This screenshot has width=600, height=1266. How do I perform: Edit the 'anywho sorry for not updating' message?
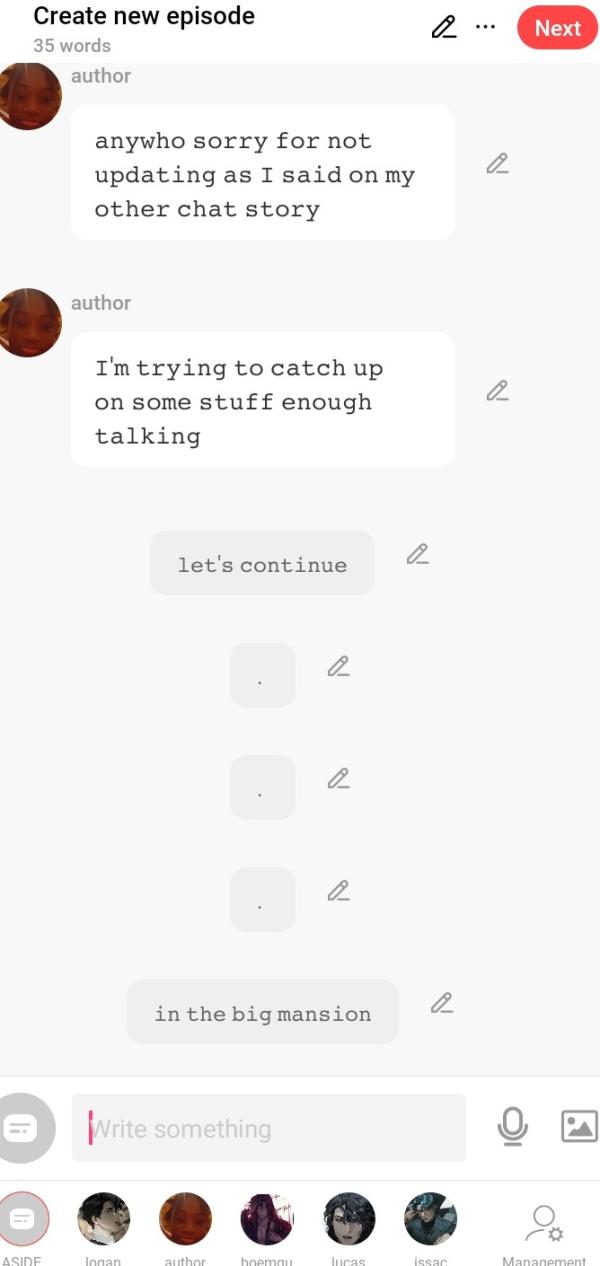coord(497,164)
